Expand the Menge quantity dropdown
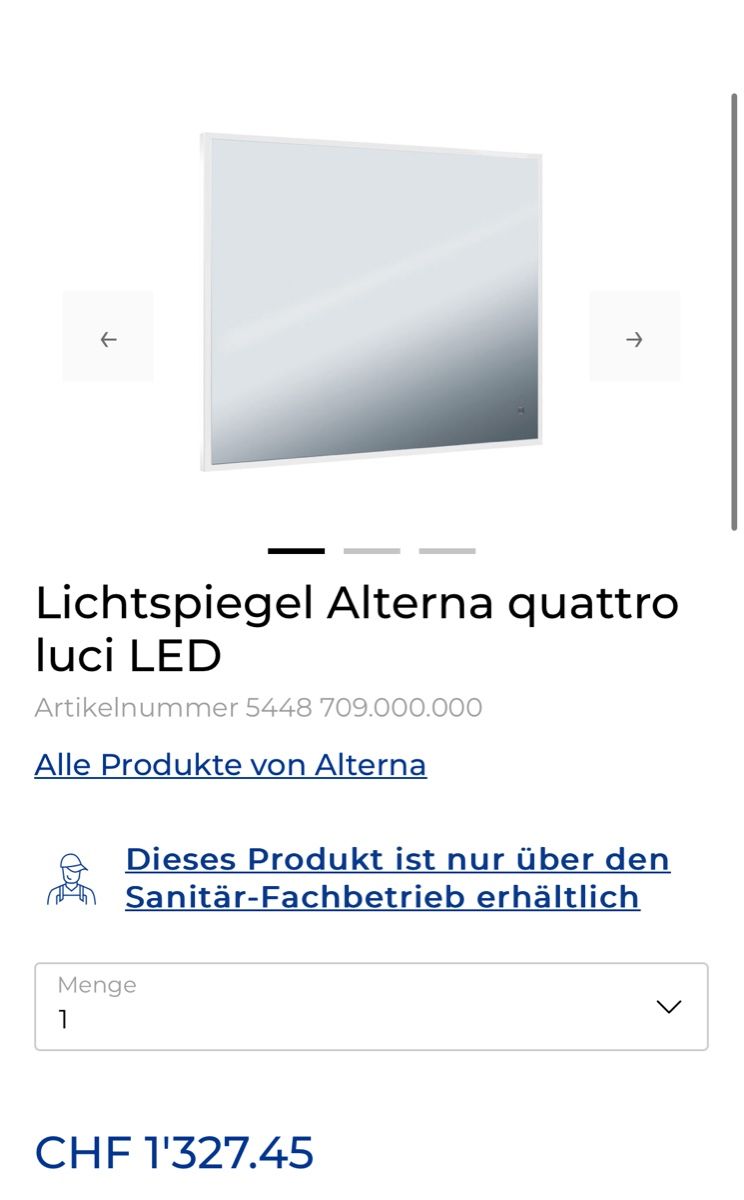 click(371, 1006)
